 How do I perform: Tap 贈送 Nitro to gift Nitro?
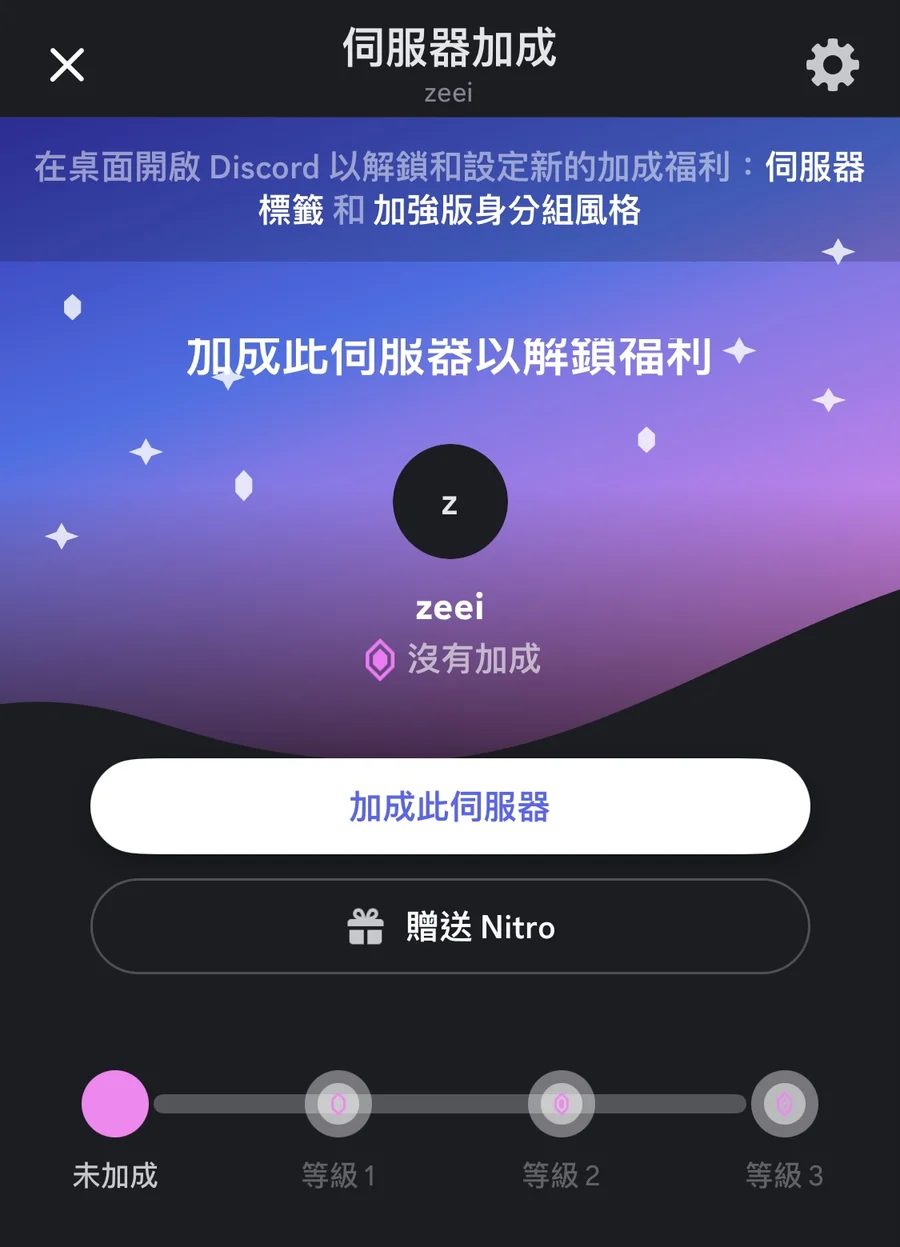(x=450, y=927)
